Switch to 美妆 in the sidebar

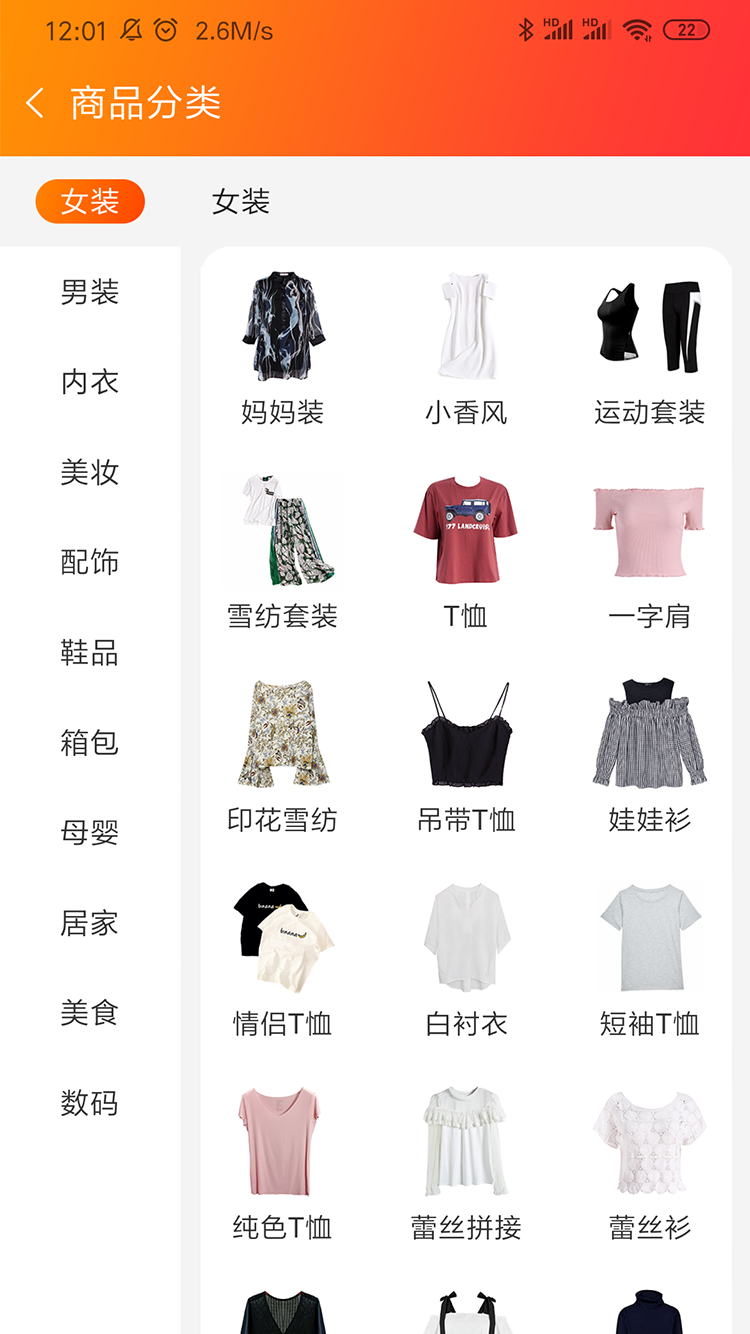click(x=90, y=472)
